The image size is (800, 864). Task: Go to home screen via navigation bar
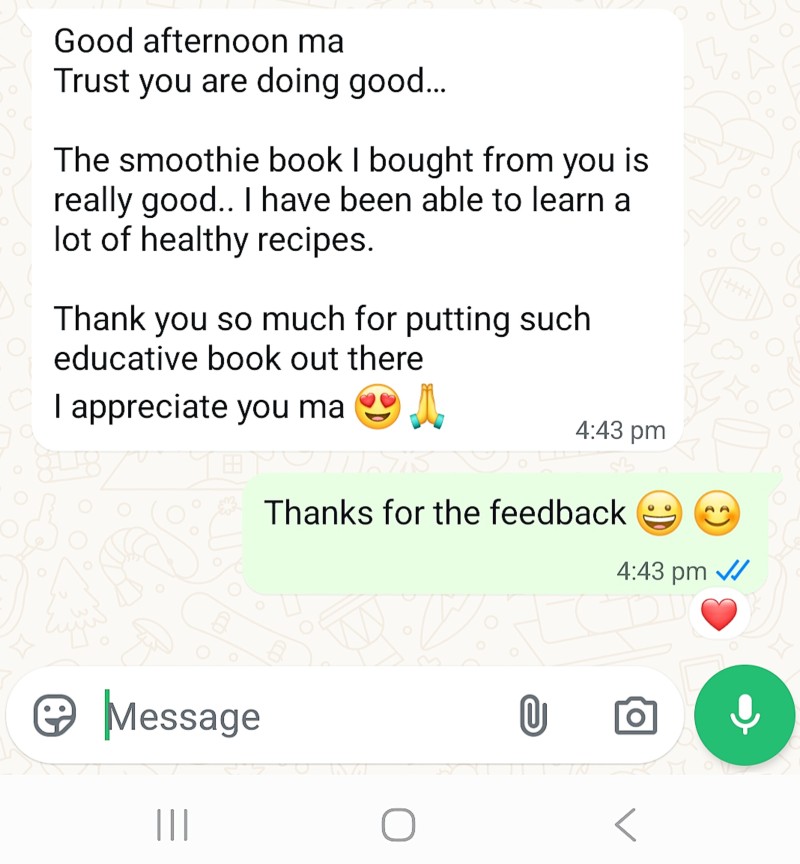pyautogui.click(x=398, y=825)
